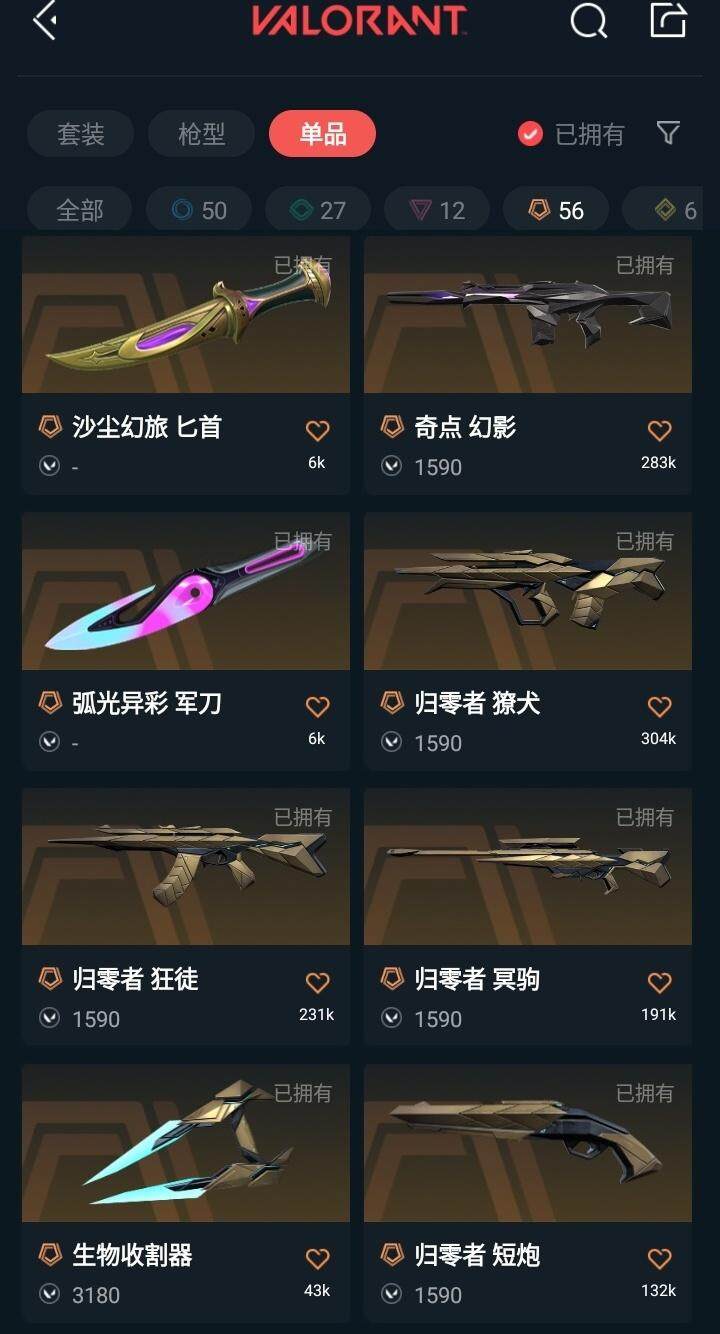The image size is (720, 1334).
Task: Switch to the 枪型 tab
Action: [x=202, y=134]
